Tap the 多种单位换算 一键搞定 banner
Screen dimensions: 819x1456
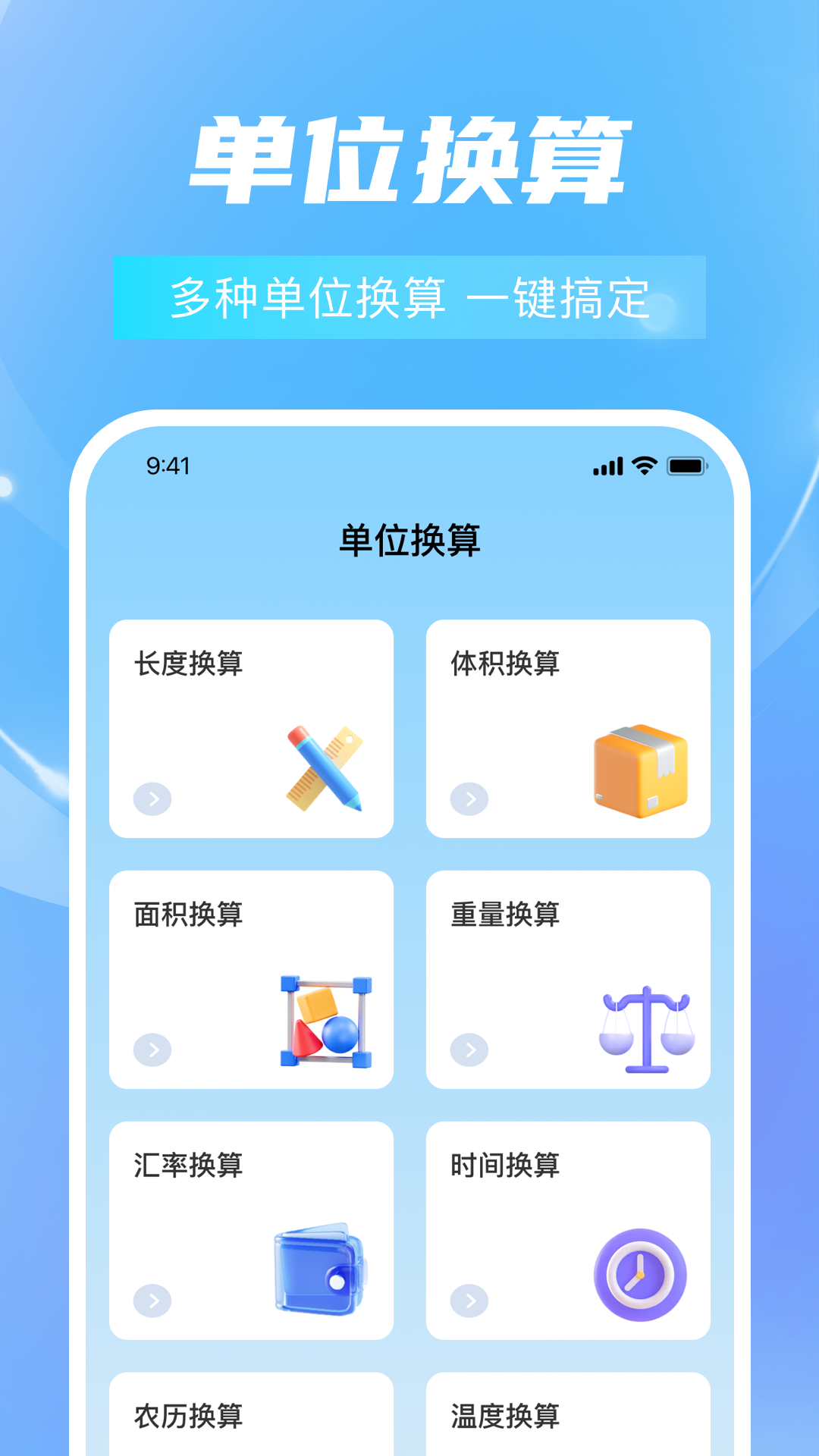(x=409, y=298)
